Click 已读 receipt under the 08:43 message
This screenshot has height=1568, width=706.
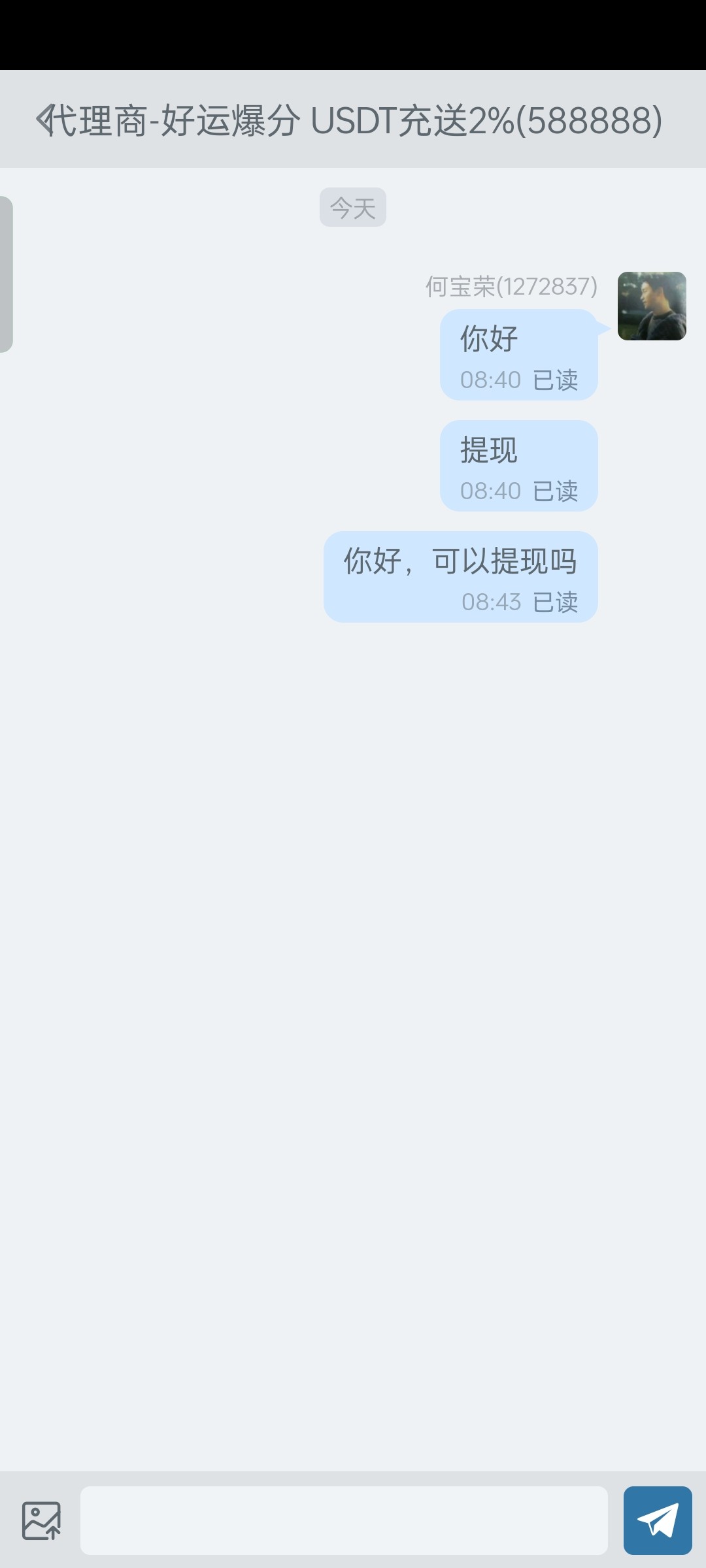(557, 602)
